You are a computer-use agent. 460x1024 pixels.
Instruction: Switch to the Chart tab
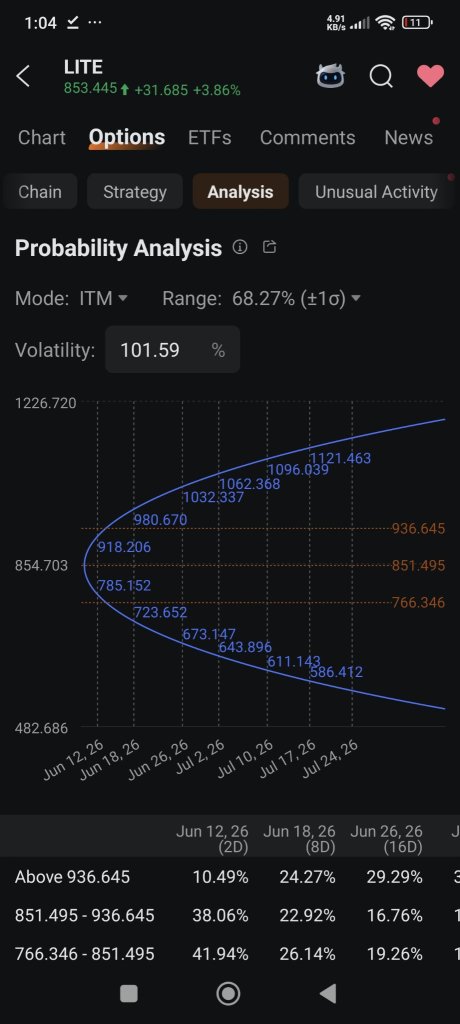(42, 138)
